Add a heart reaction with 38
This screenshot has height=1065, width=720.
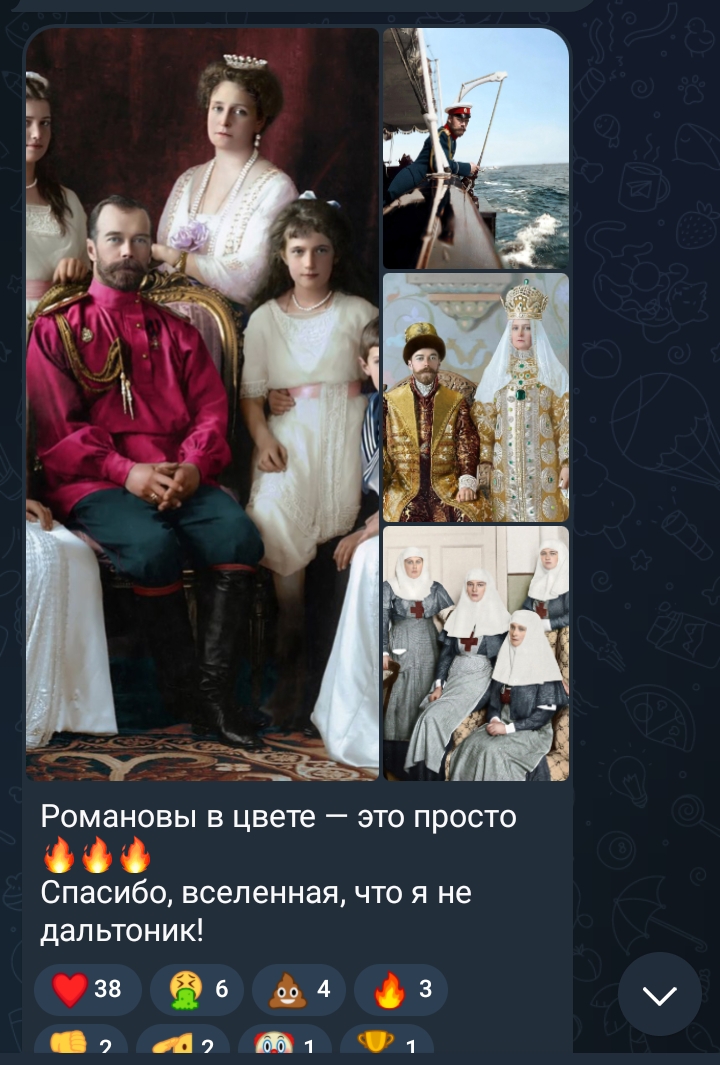[x=88, y=990]
